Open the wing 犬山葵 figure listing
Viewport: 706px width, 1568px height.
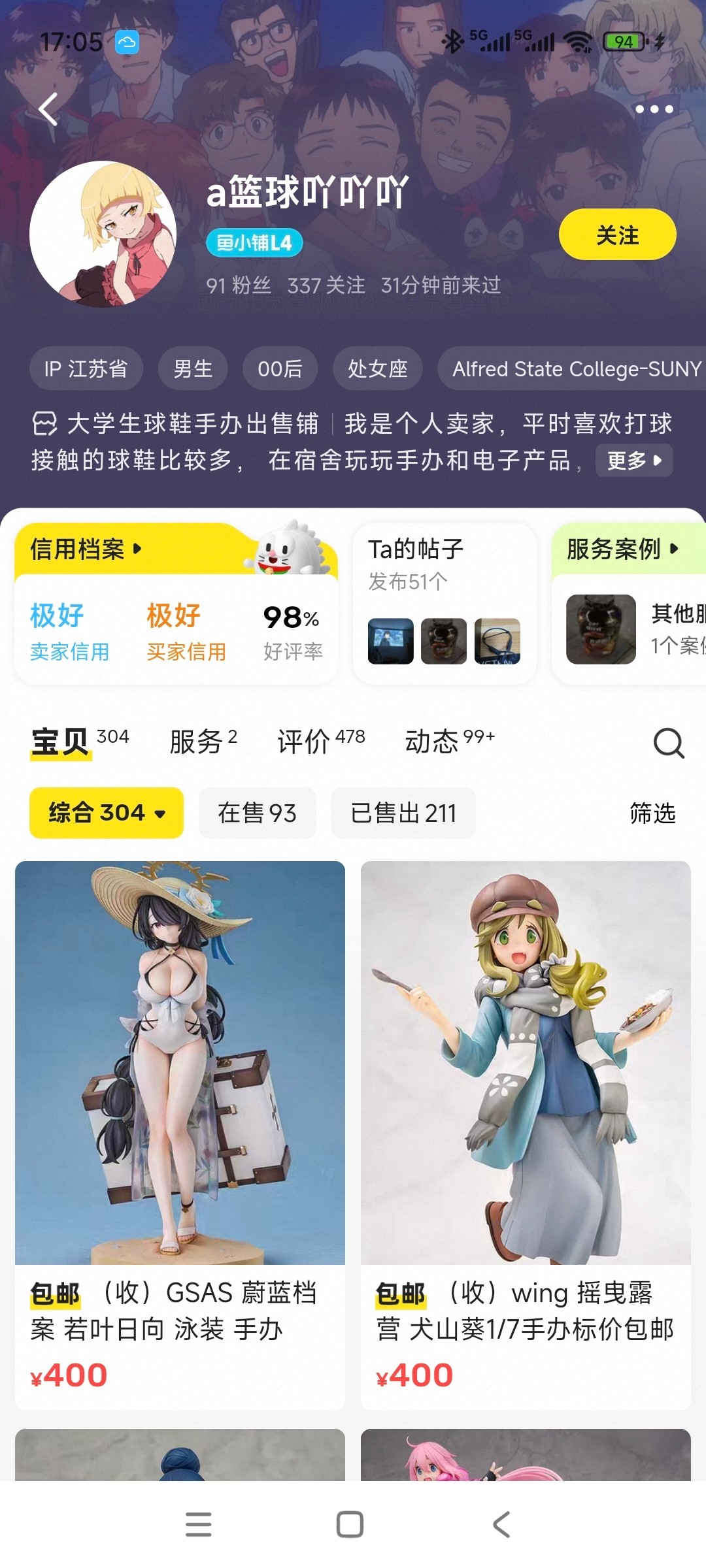[526, 1111]
